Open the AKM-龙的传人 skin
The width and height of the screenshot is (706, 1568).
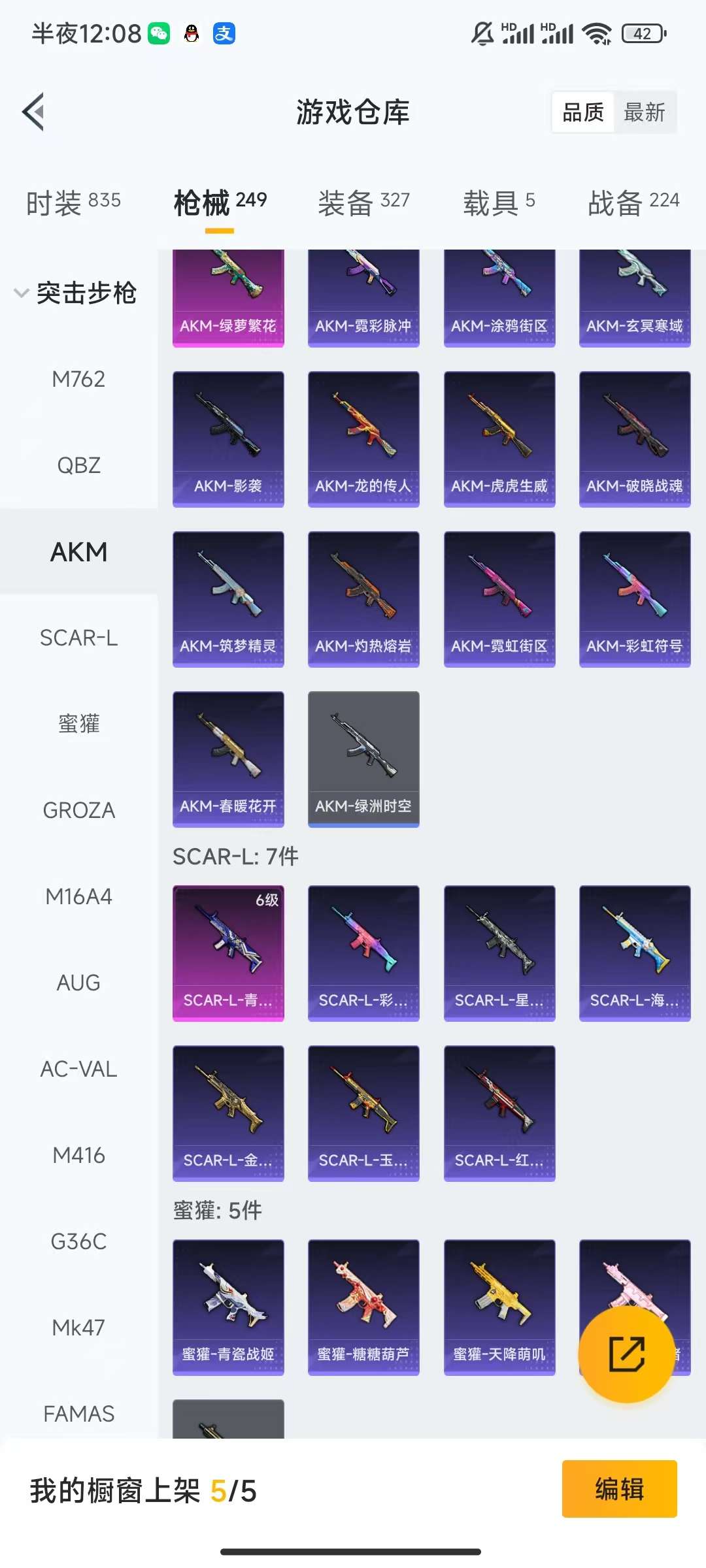pos(363,438)
